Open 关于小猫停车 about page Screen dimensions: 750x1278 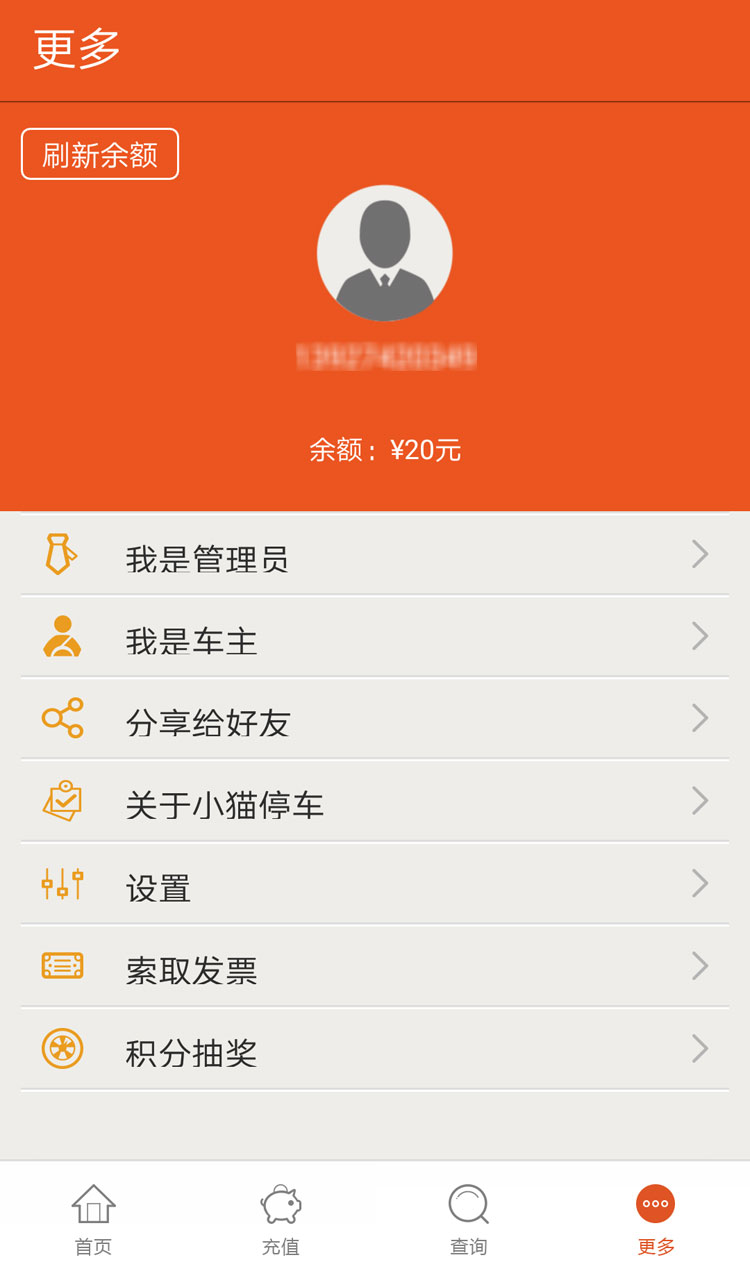(375, 801)
